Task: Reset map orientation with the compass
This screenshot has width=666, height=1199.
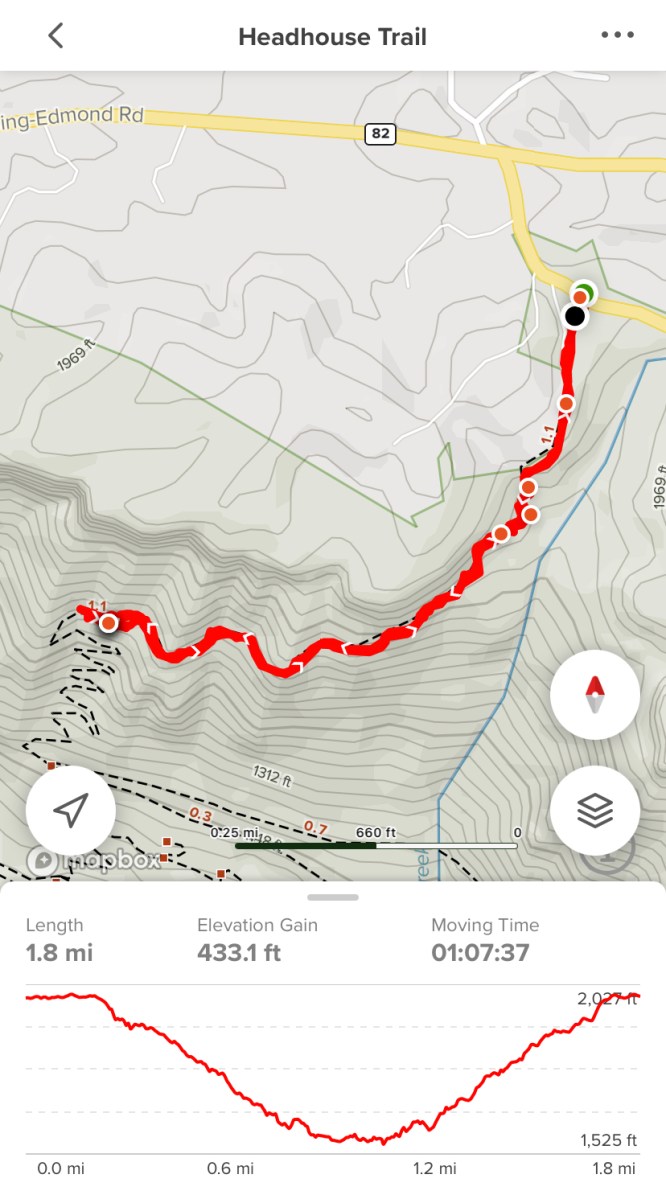Action: pos(595,694)
